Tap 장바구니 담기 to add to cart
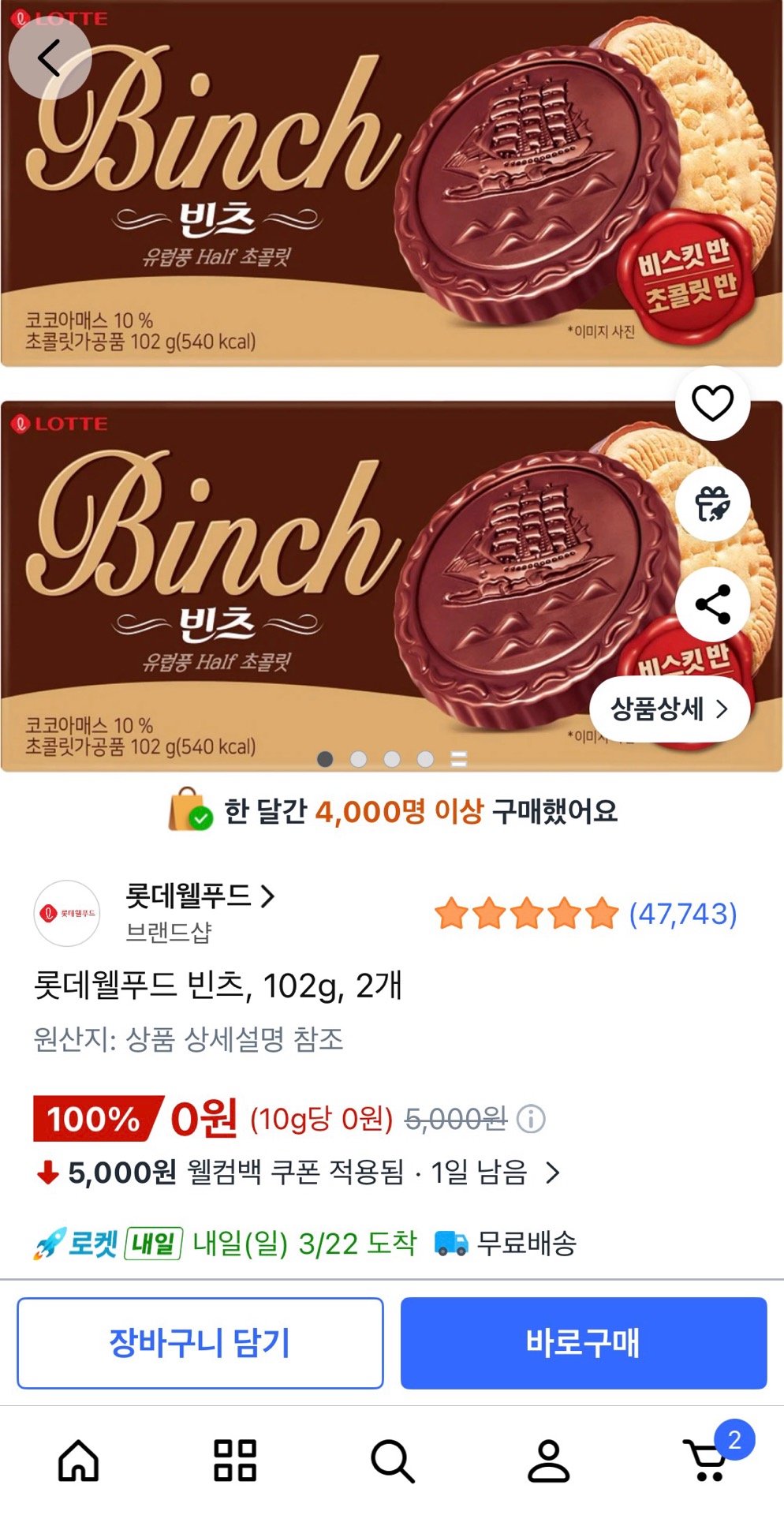Screen dimensions: 784x1515 point(200,1343)
